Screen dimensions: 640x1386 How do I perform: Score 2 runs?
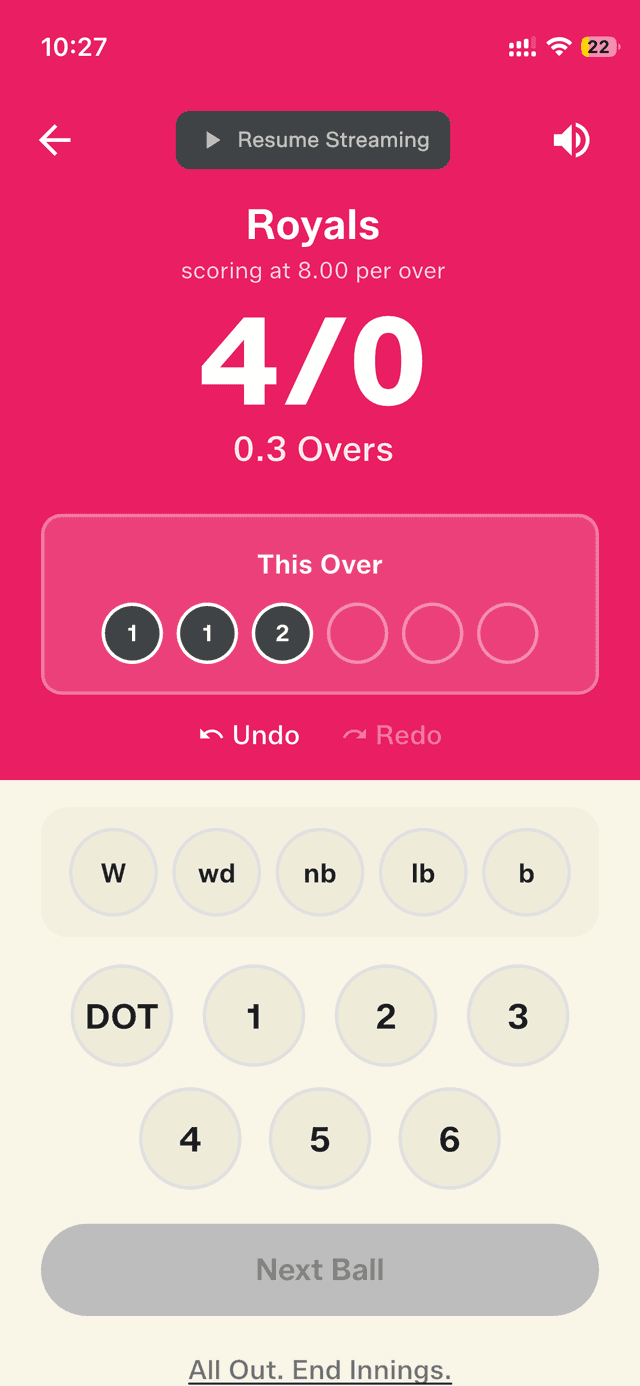click(386, 1016)
